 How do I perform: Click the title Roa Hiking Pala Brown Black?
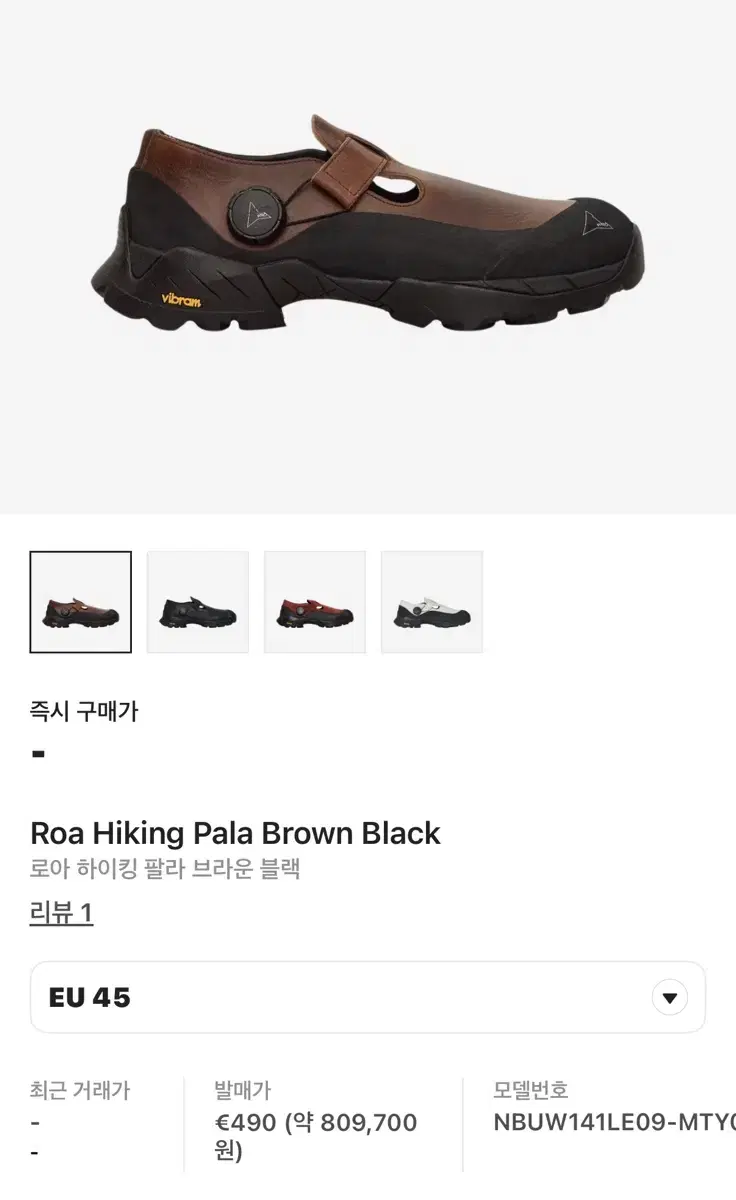tap(235, 832)
